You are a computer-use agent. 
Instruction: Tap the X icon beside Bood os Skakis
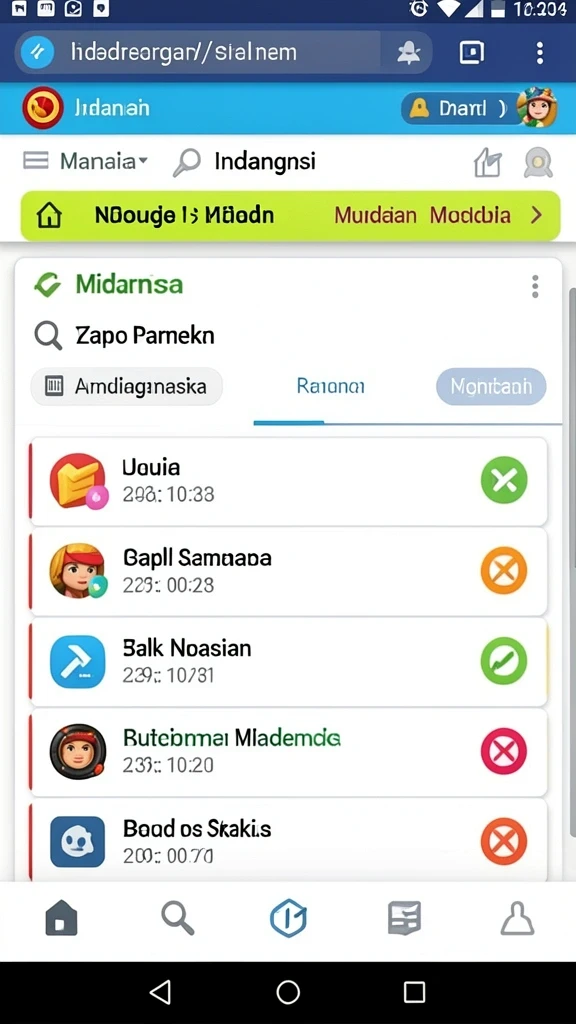pyautogui.click(x=504, y=841)
